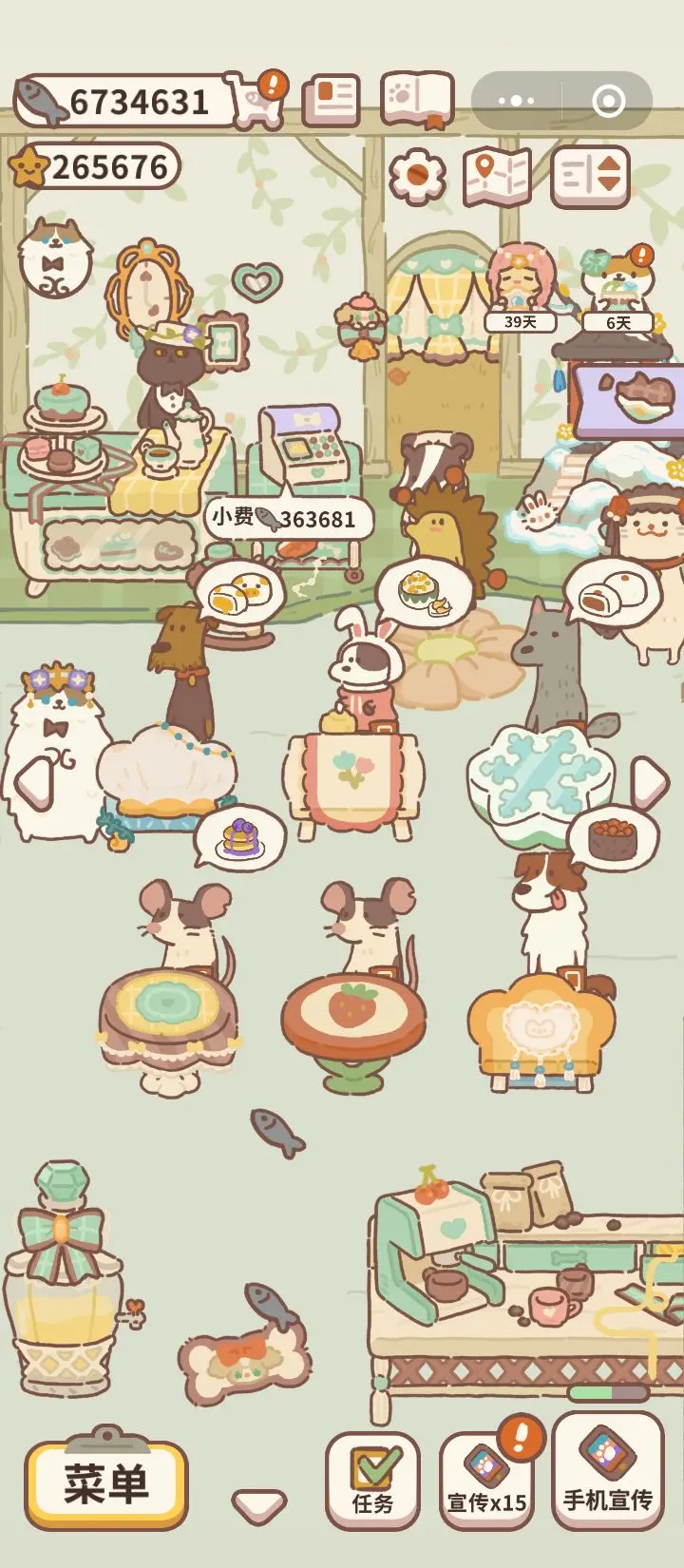684x1568 pixels.
Task: Open the flower settings icon
Action: [418, 176]
